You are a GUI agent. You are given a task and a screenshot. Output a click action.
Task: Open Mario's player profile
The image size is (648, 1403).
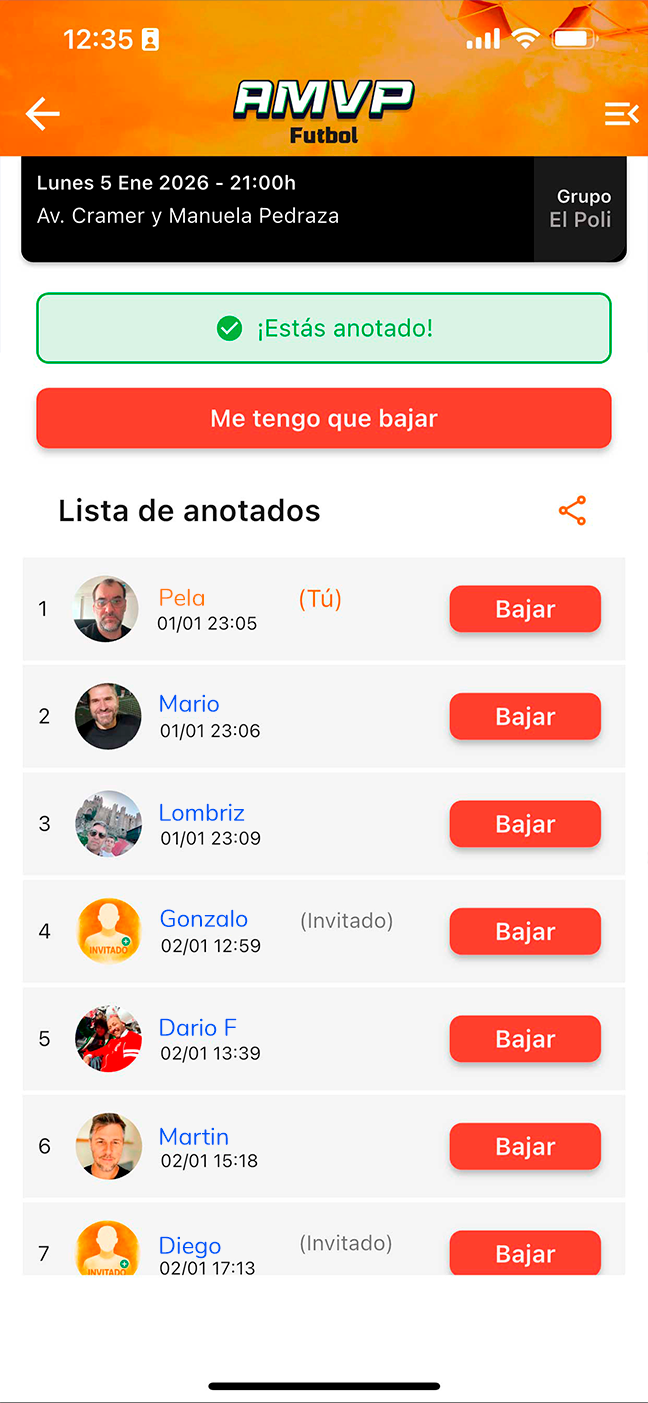click(189, 704)
